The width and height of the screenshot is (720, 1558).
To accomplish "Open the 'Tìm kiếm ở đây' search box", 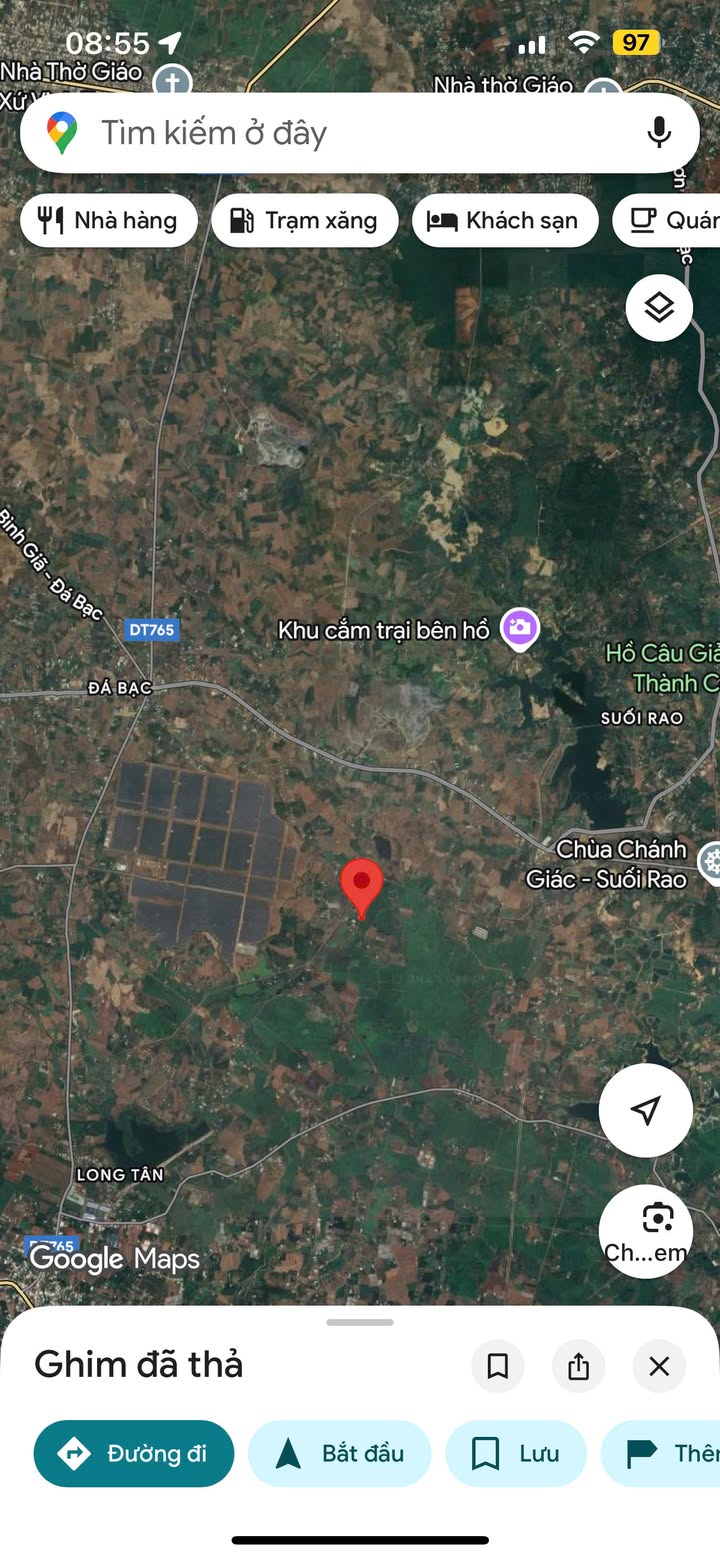I will [x=330, y=133].
